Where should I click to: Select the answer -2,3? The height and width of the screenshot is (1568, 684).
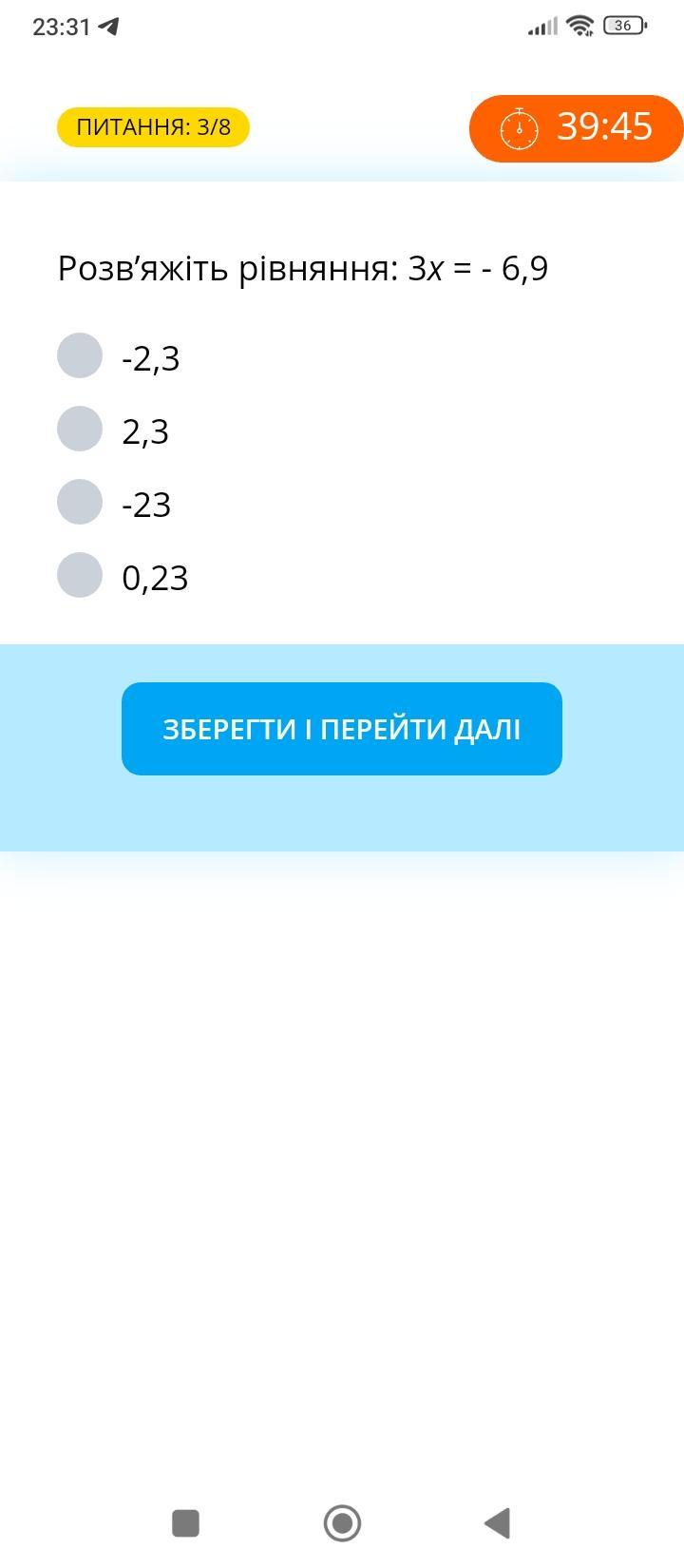click(80, 355)
